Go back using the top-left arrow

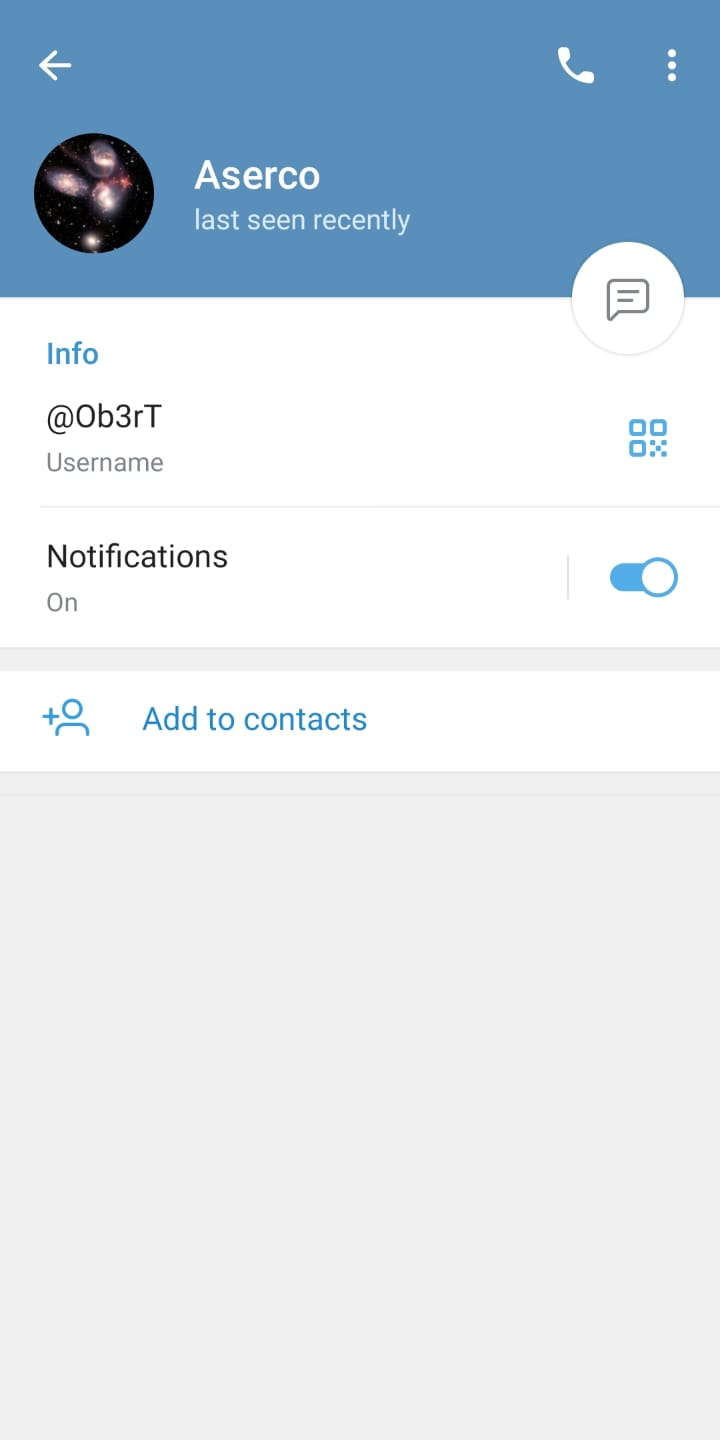55,66
